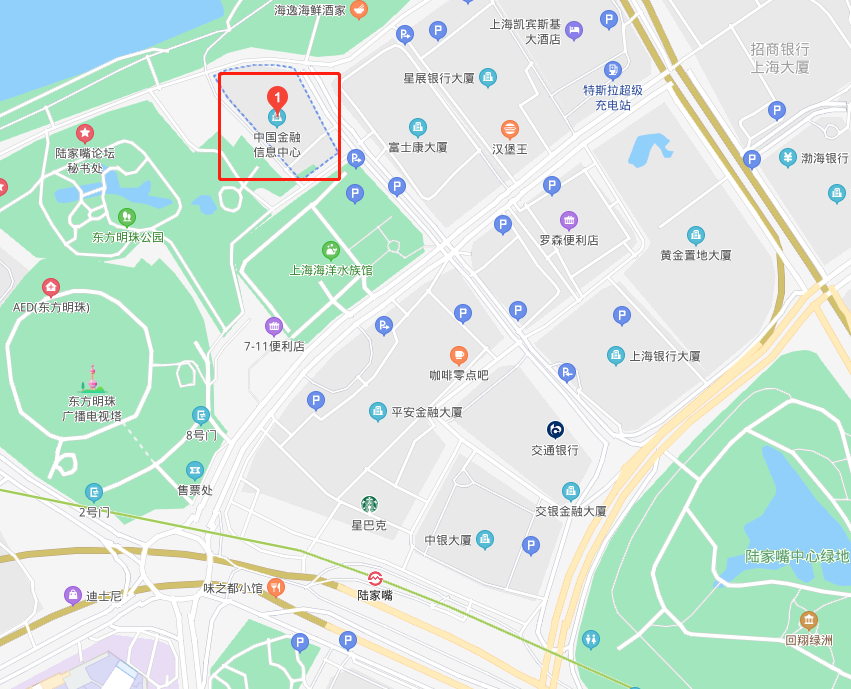
Task: Select the 咖啡零点吧 cafe marker
Action: [x=459, y=355]
